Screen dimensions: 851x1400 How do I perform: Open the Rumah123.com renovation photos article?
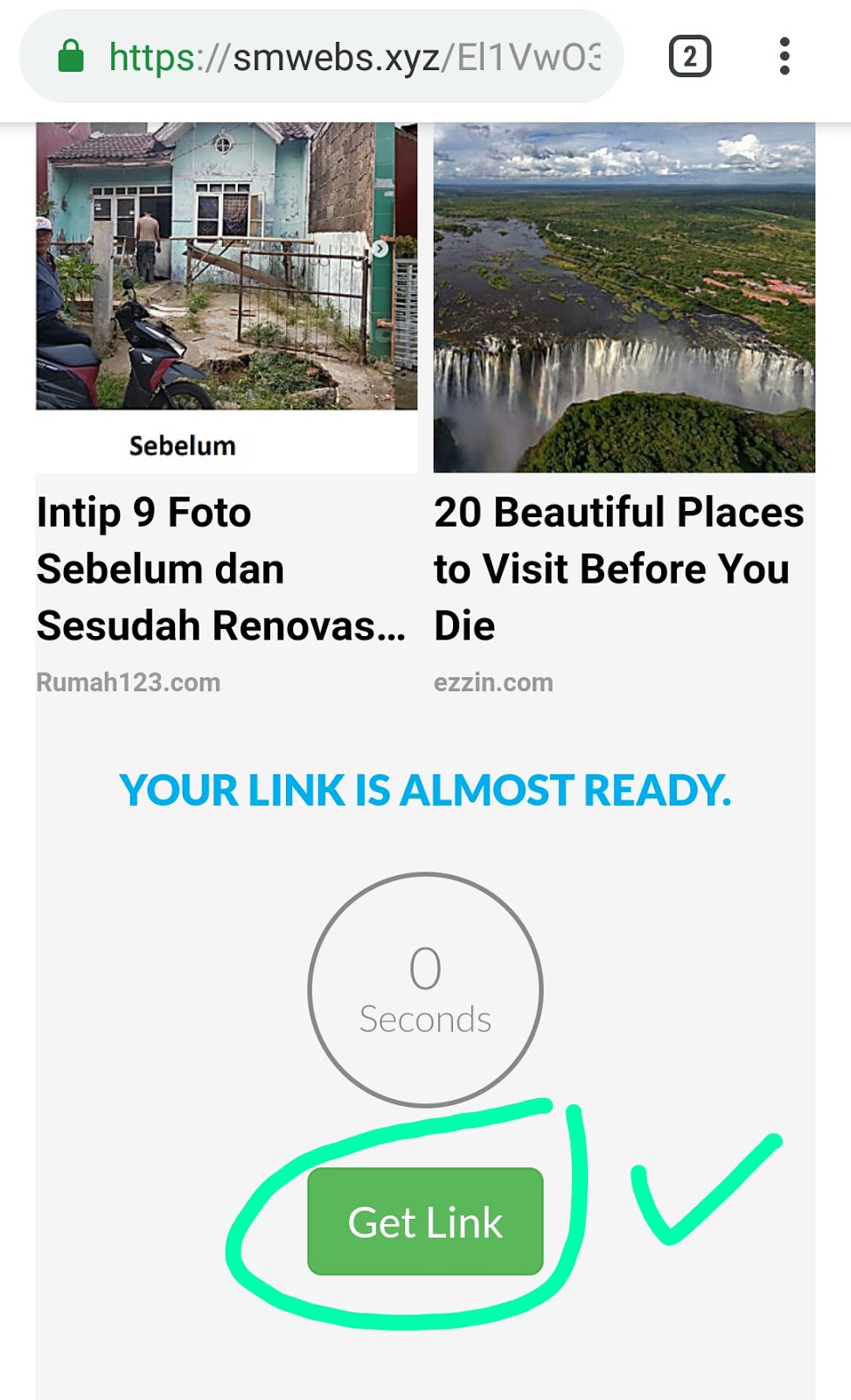pyautogui.click(x=221, y=569)
